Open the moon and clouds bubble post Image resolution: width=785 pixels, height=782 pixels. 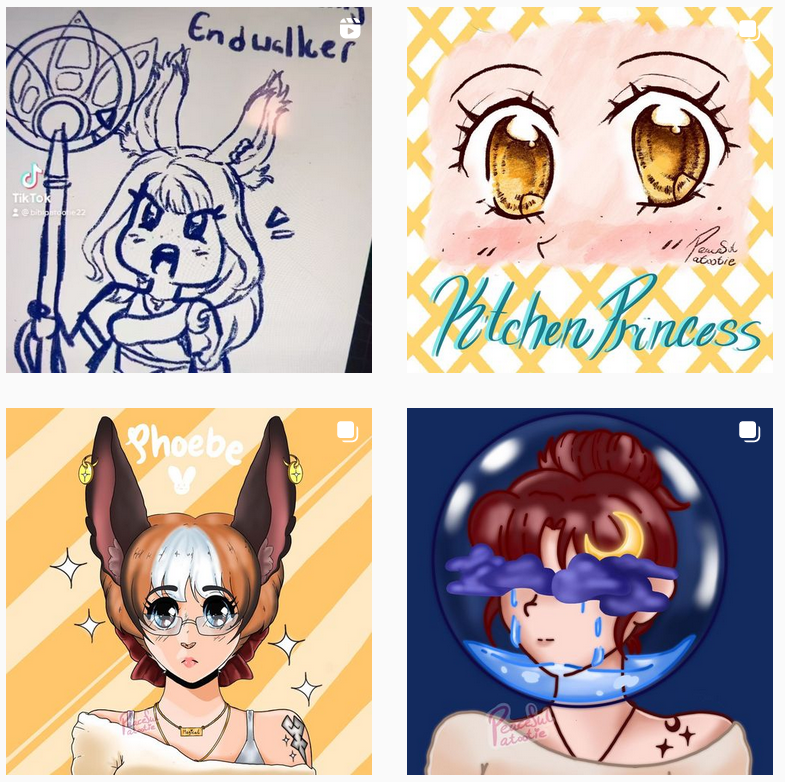point(589,593)
